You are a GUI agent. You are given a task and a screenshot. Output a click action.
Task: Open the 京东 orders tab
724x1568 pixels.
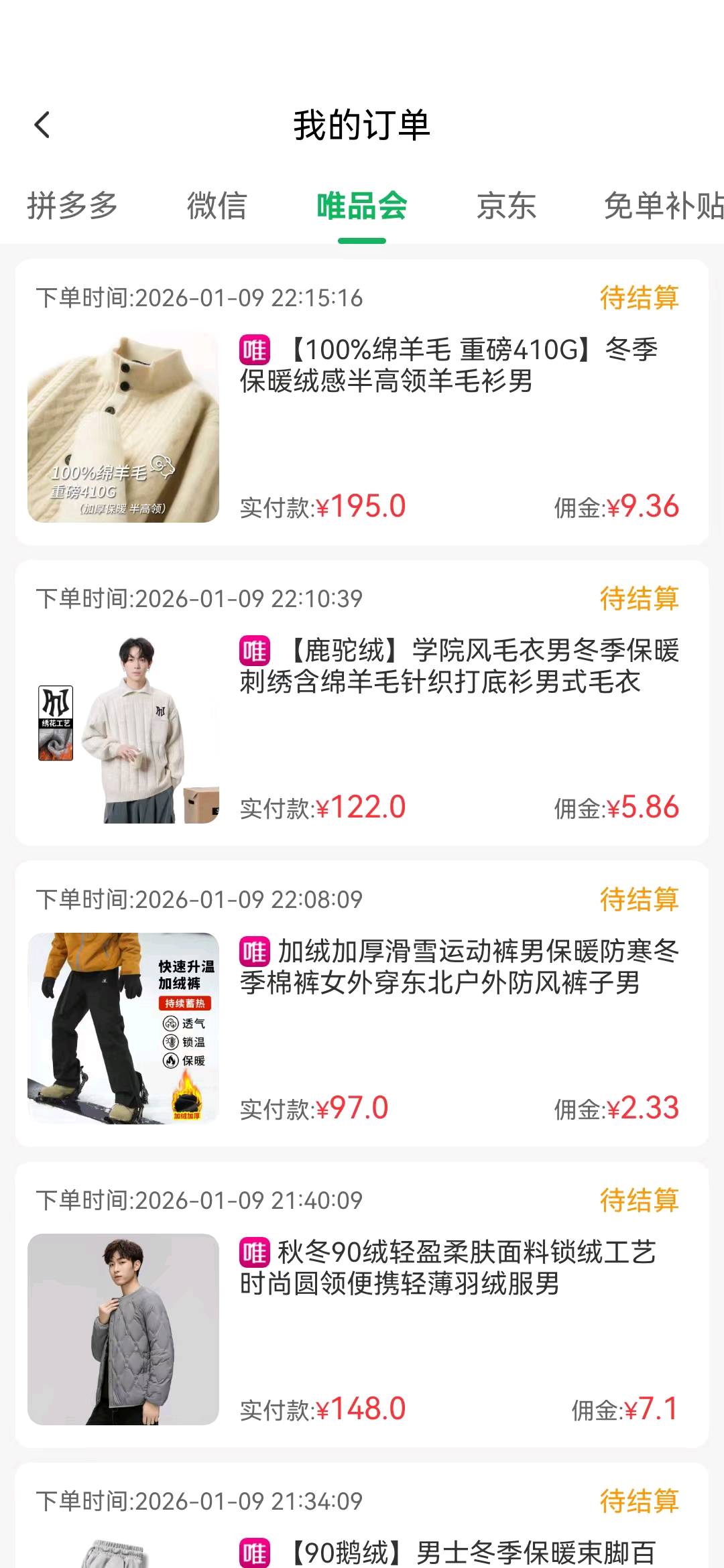pos(505,206)
